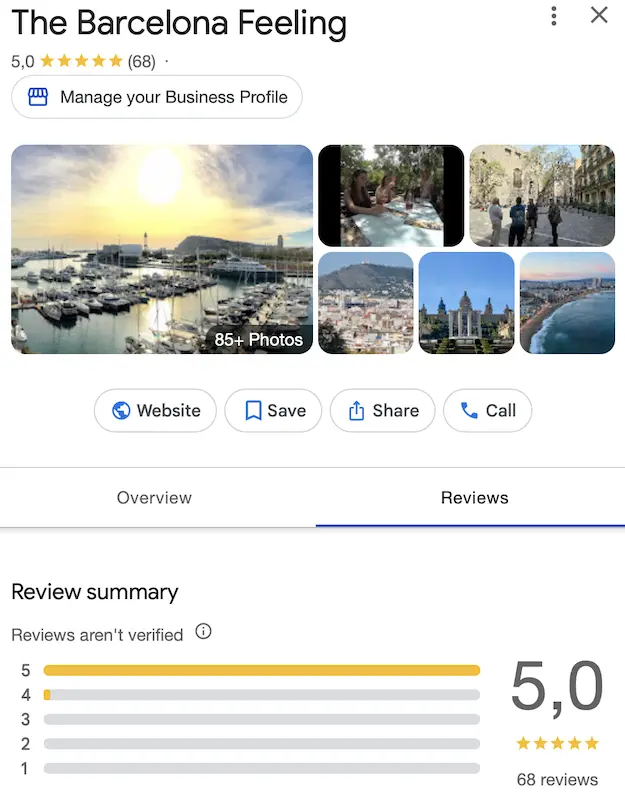
Task: Tap Manage your Business Profile
Action: (x=157, y=97)
